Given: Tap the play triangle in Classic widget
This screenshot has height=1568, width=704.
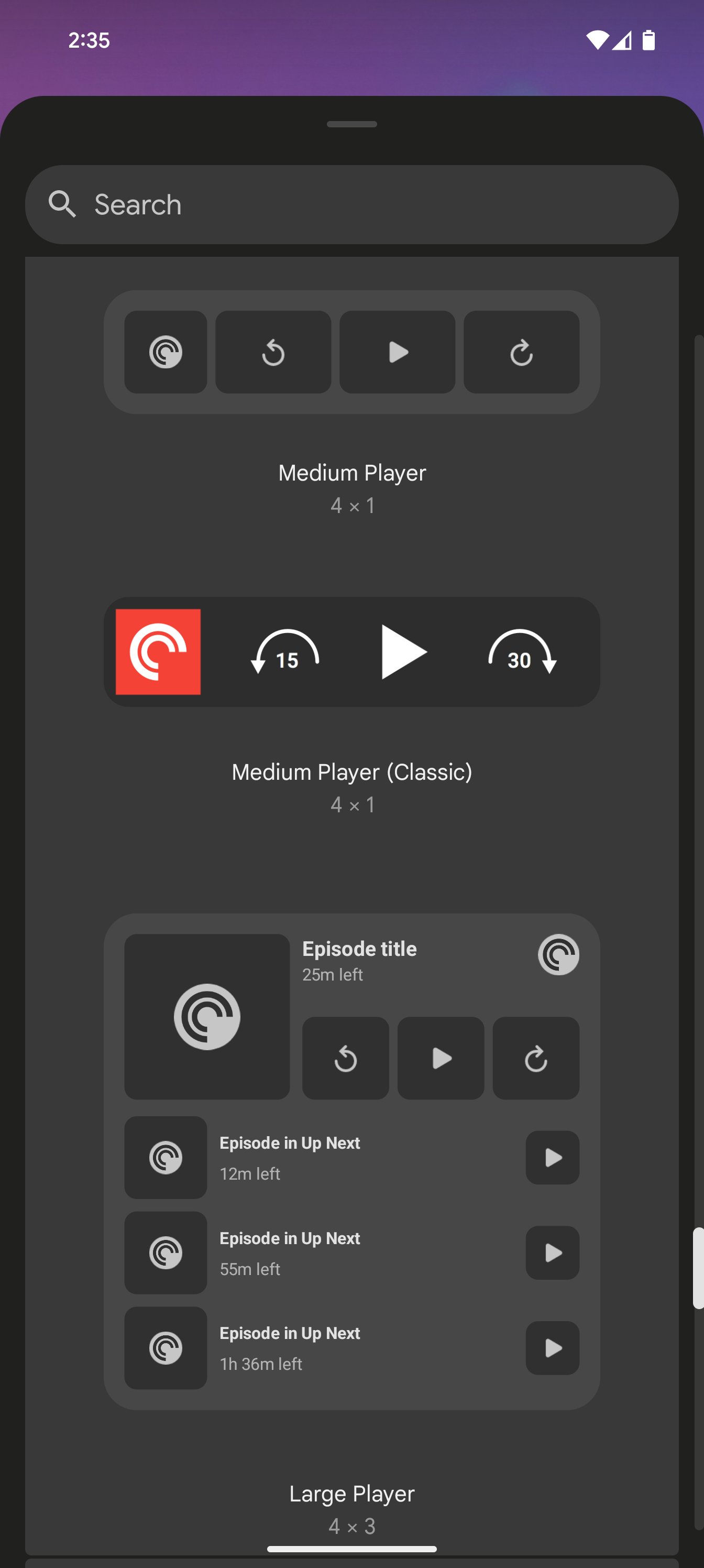Looking at the screenshot, I should pyautogui.click(x=403, y=651).
